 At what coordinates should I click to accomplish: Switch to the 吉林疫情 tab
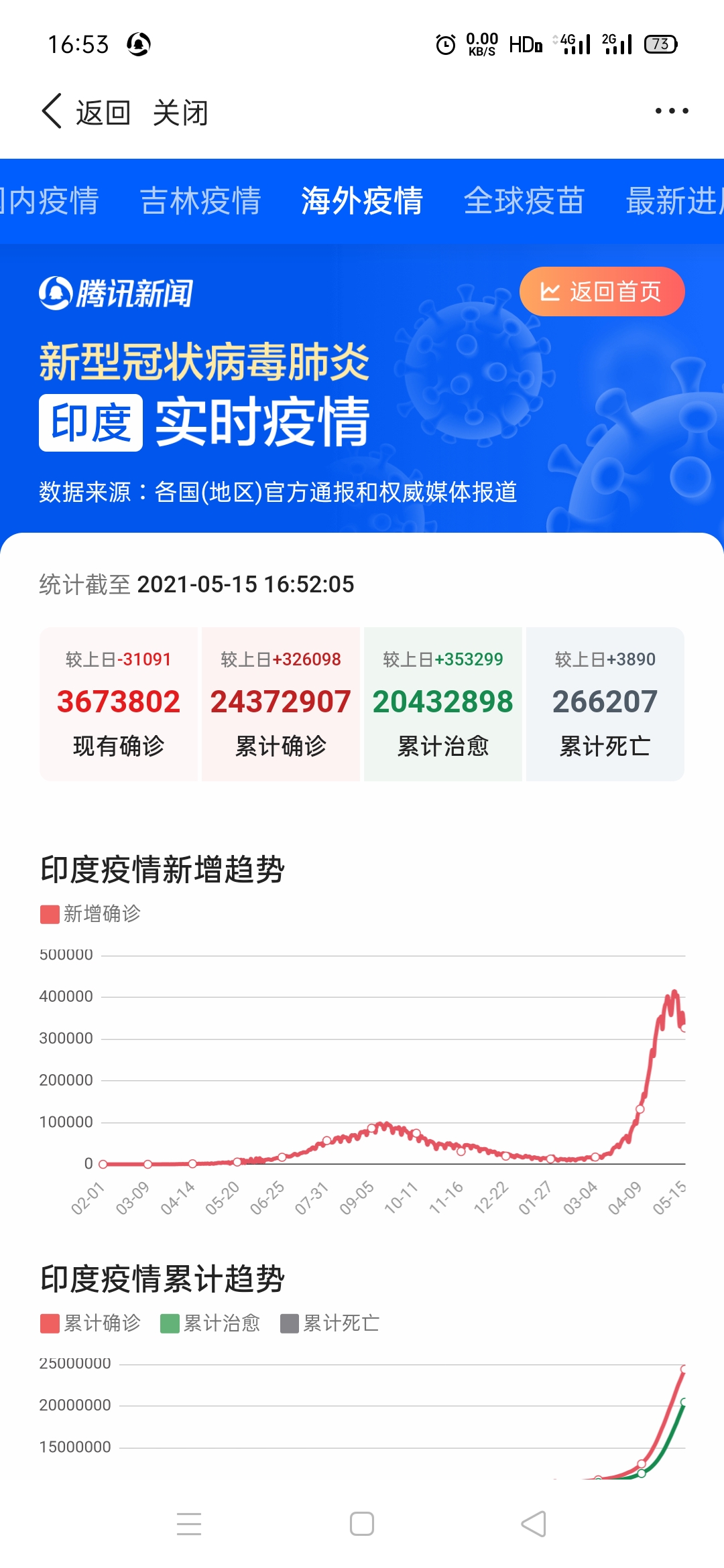[200, 200]
